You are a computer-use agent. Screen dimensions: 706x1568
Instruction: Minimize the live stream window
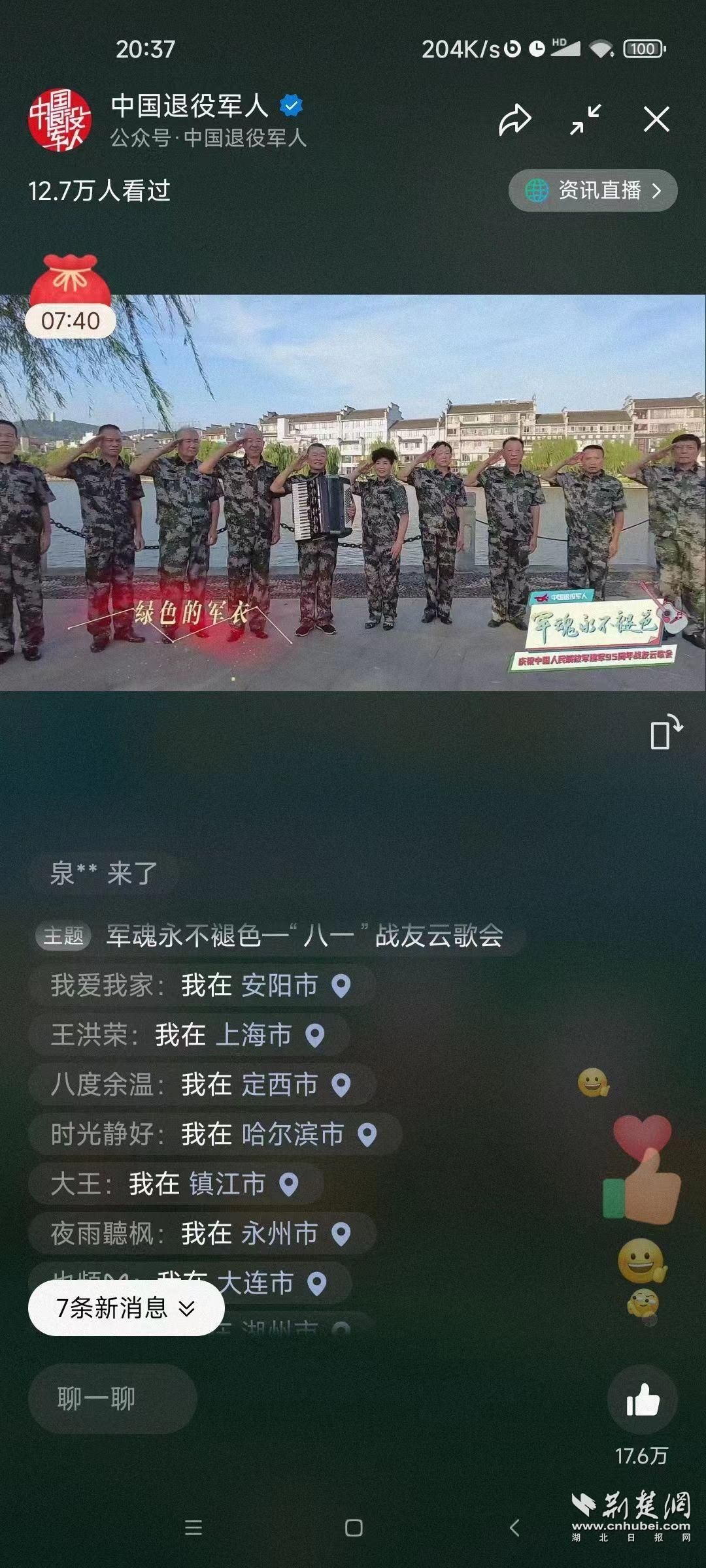click(585, 120)
